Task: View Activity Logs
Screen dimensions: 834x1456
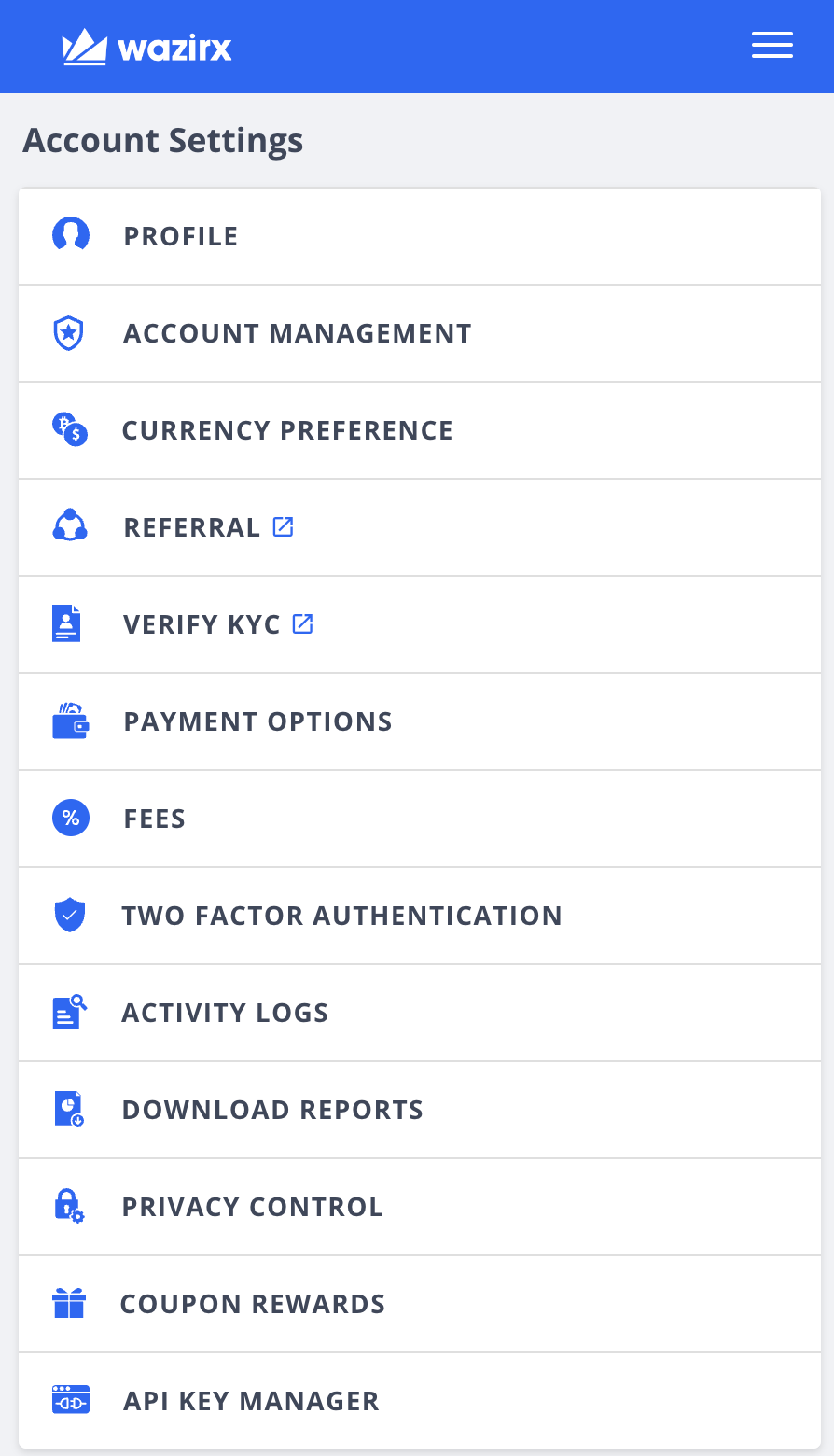Action: pos(225,1013)
